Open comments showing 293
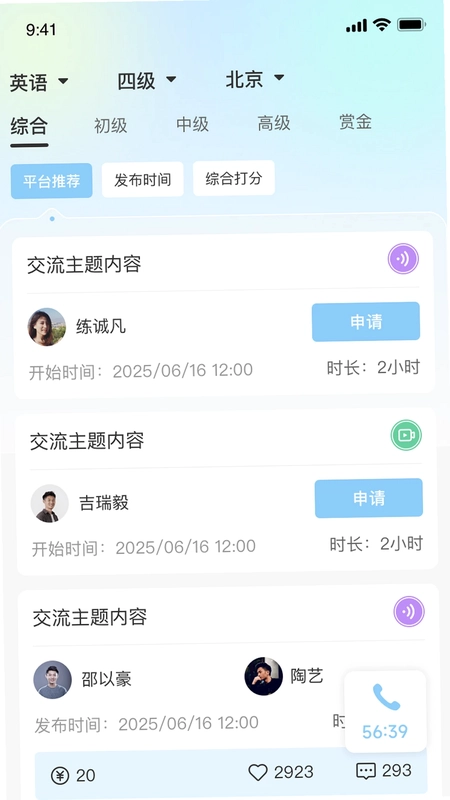This screenshot has height=800, width=450. (366, 771)
